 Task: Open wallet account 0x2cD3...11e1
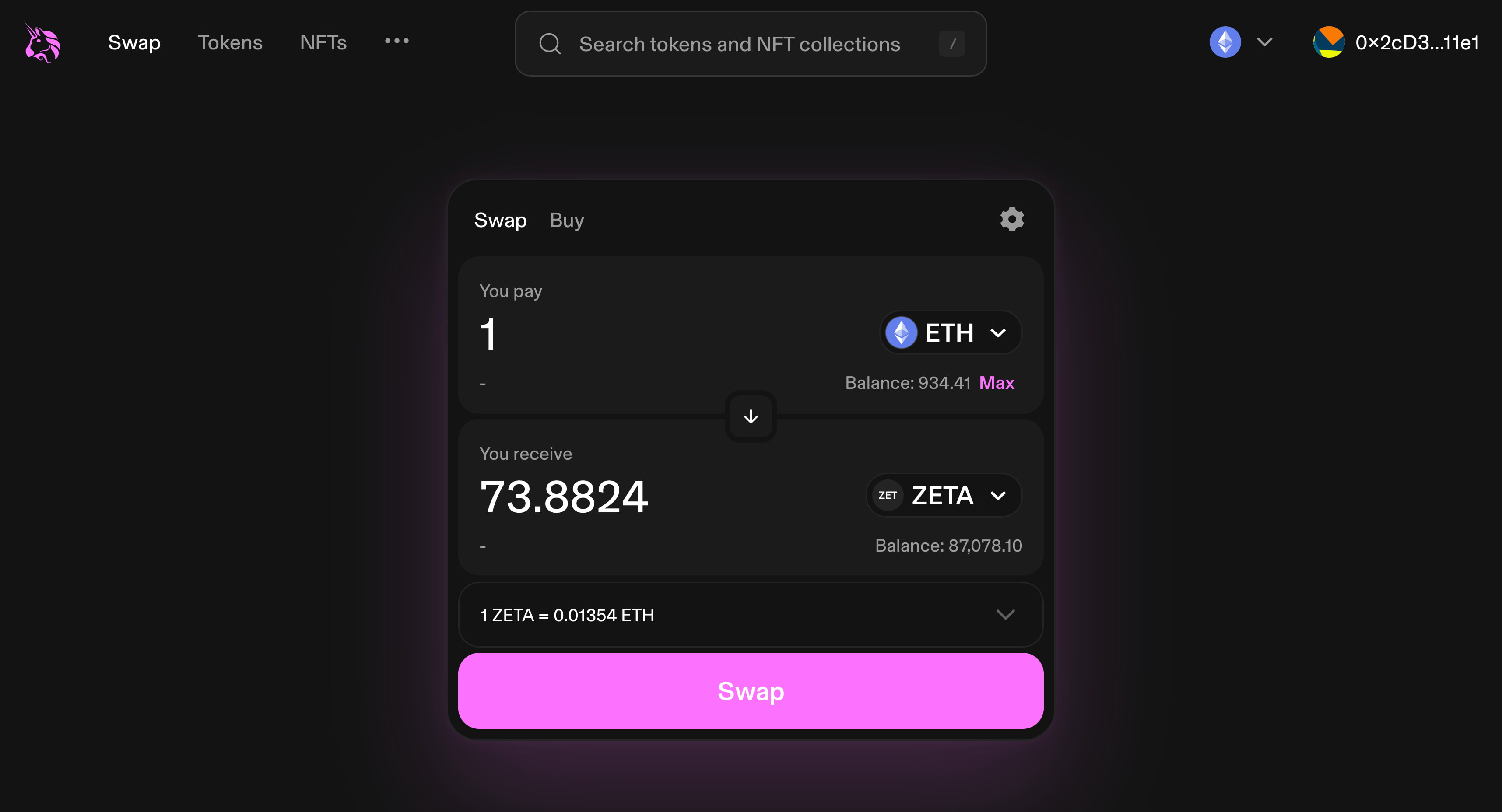pyautogui.click(x=1396, y=42)
